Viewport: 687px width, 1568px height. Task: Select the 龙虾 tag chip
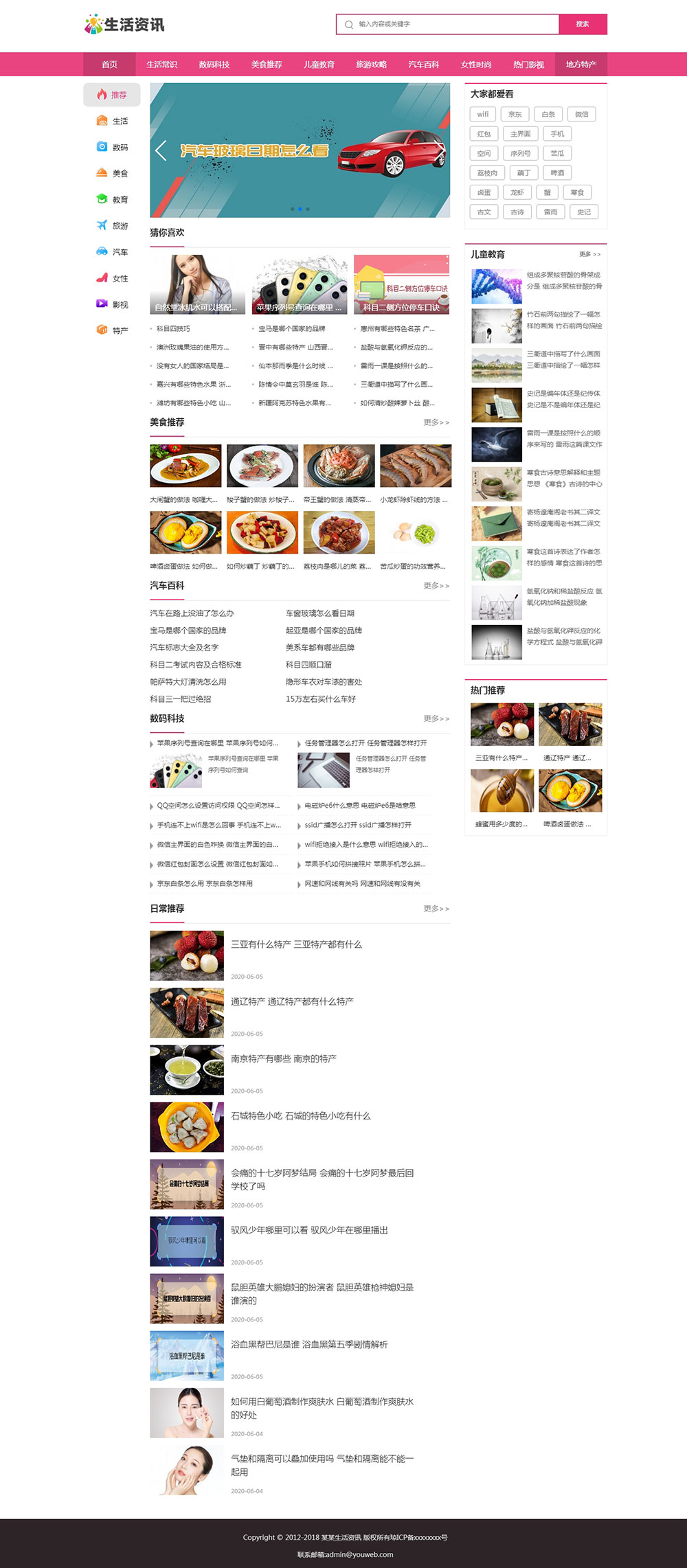coord(517,192)
